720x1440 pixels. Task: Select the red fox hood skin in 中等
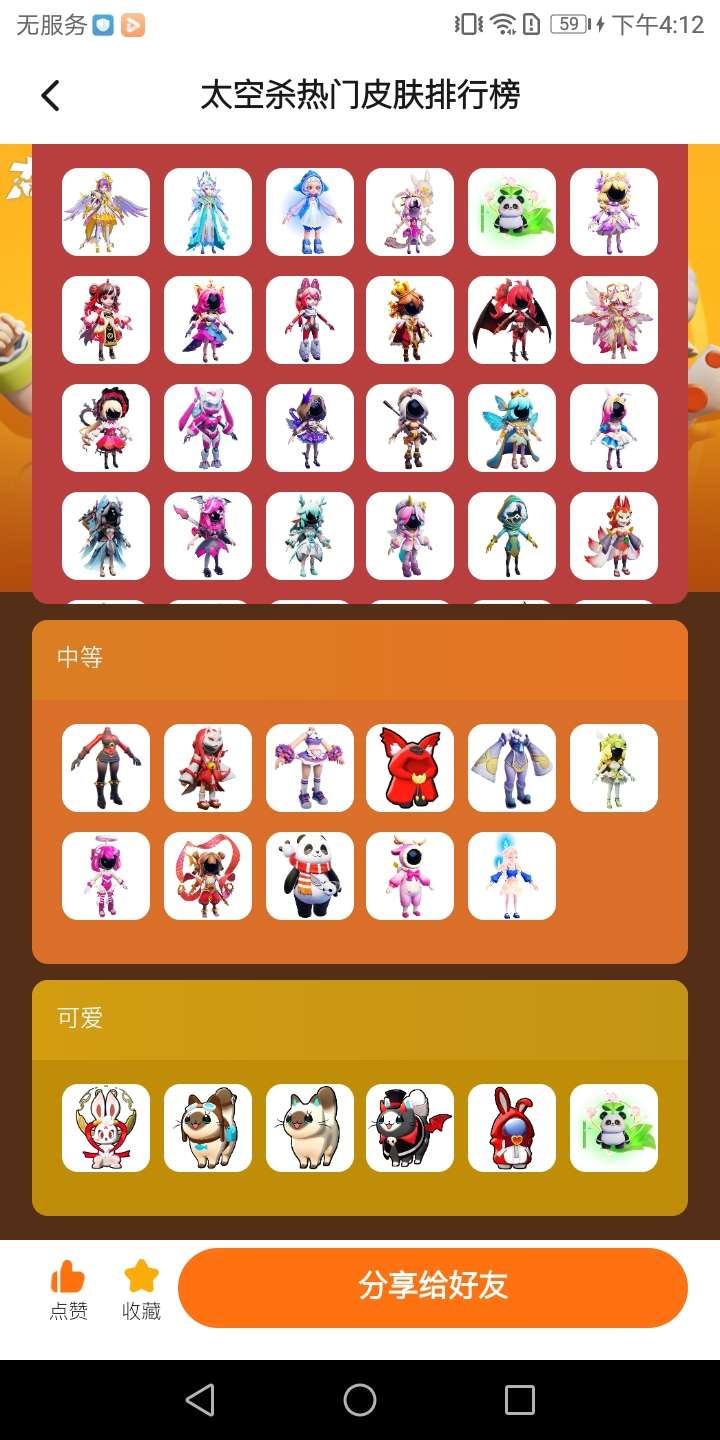[x=410, y=768]
